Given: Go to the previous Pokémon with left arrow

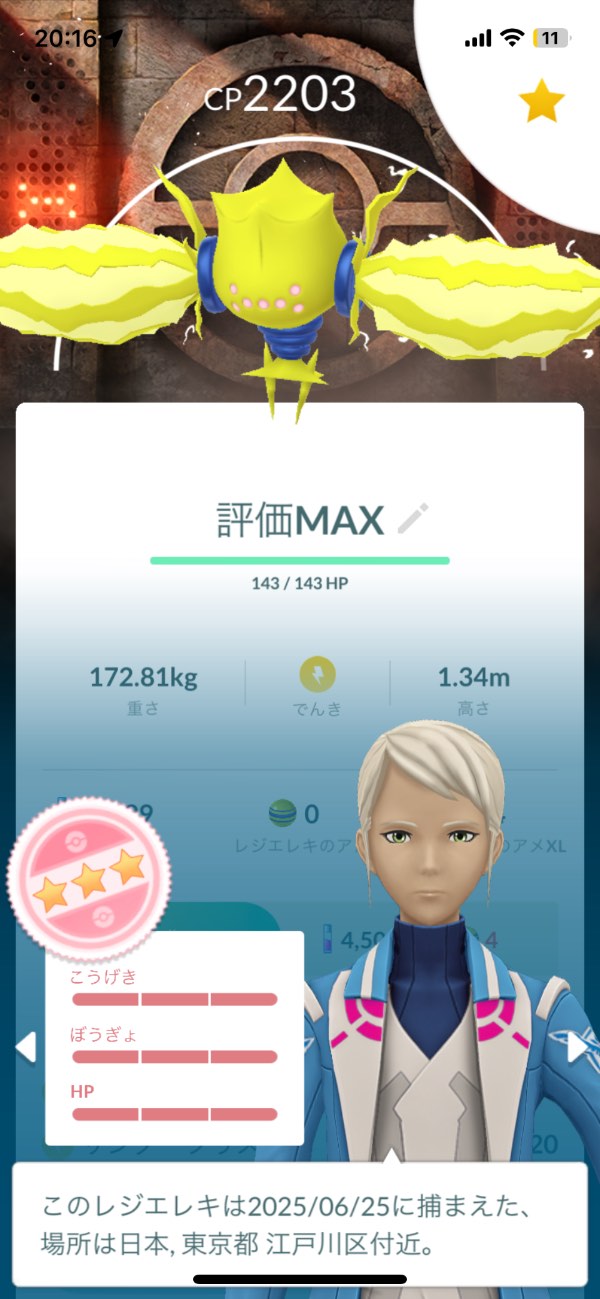Looking at the screenshot, I should point(26,1047).
